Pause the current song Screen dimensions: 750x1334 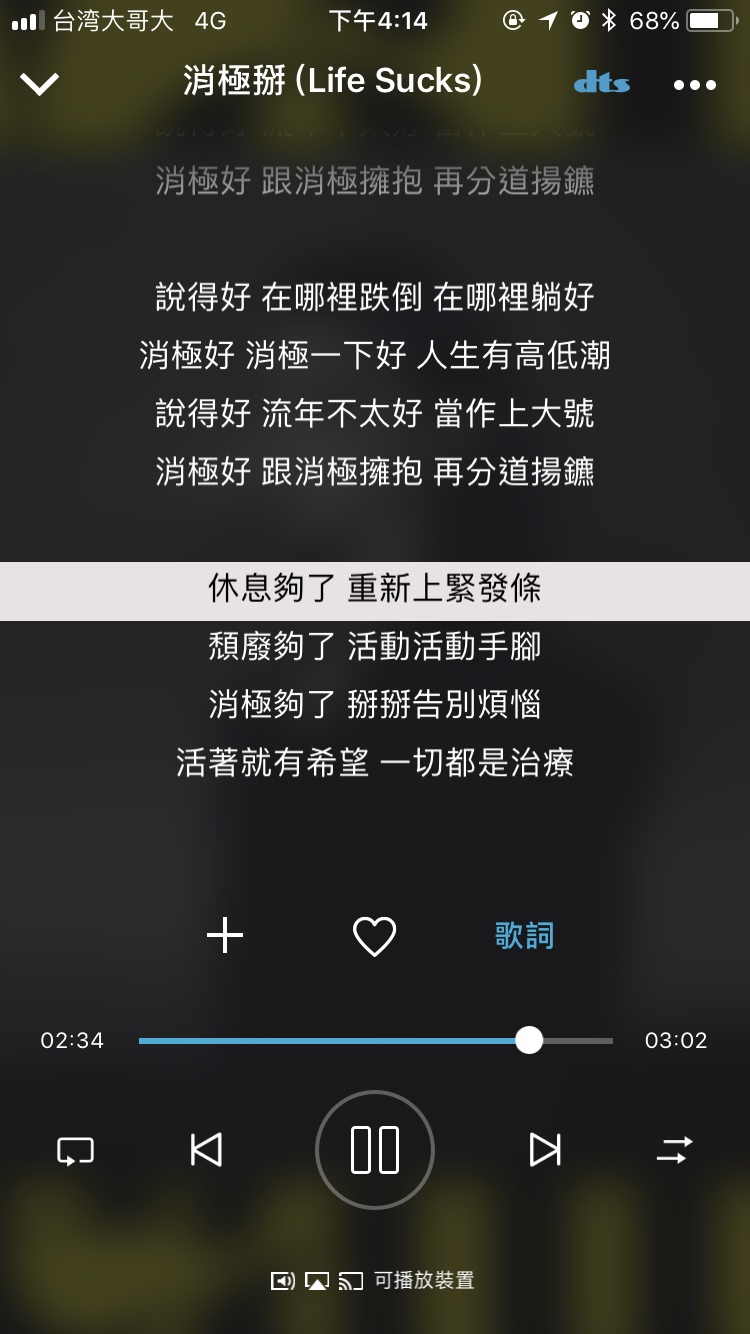click(x=375, y=1150)
